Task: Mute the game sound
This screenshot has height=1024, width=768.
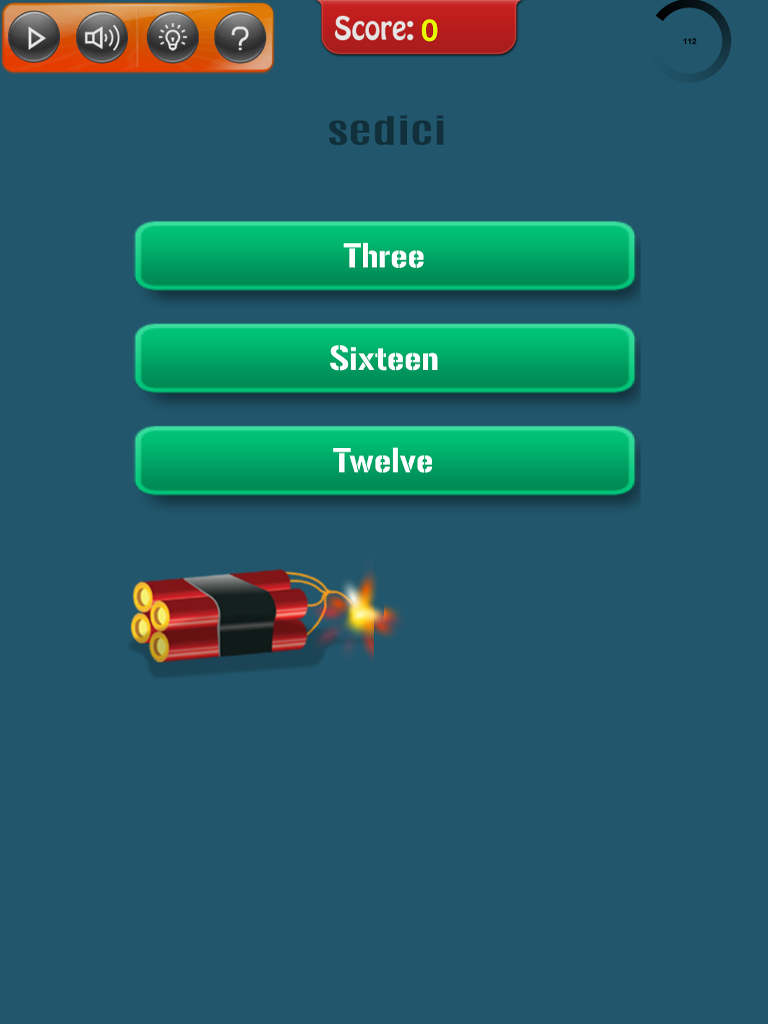Action: point(102,38)
